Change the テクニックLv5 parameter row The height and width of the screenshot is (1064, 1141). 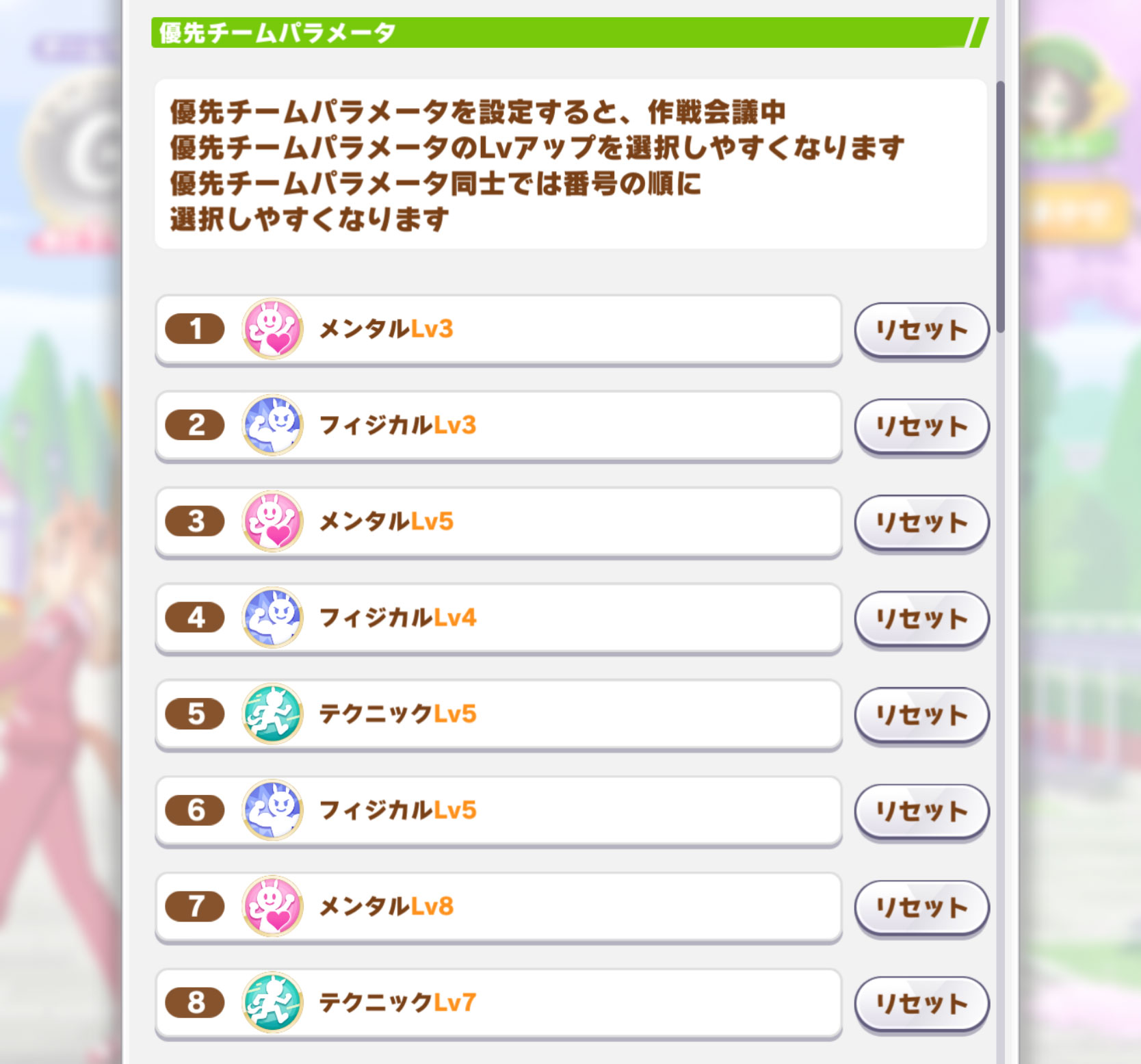[498, 715]
